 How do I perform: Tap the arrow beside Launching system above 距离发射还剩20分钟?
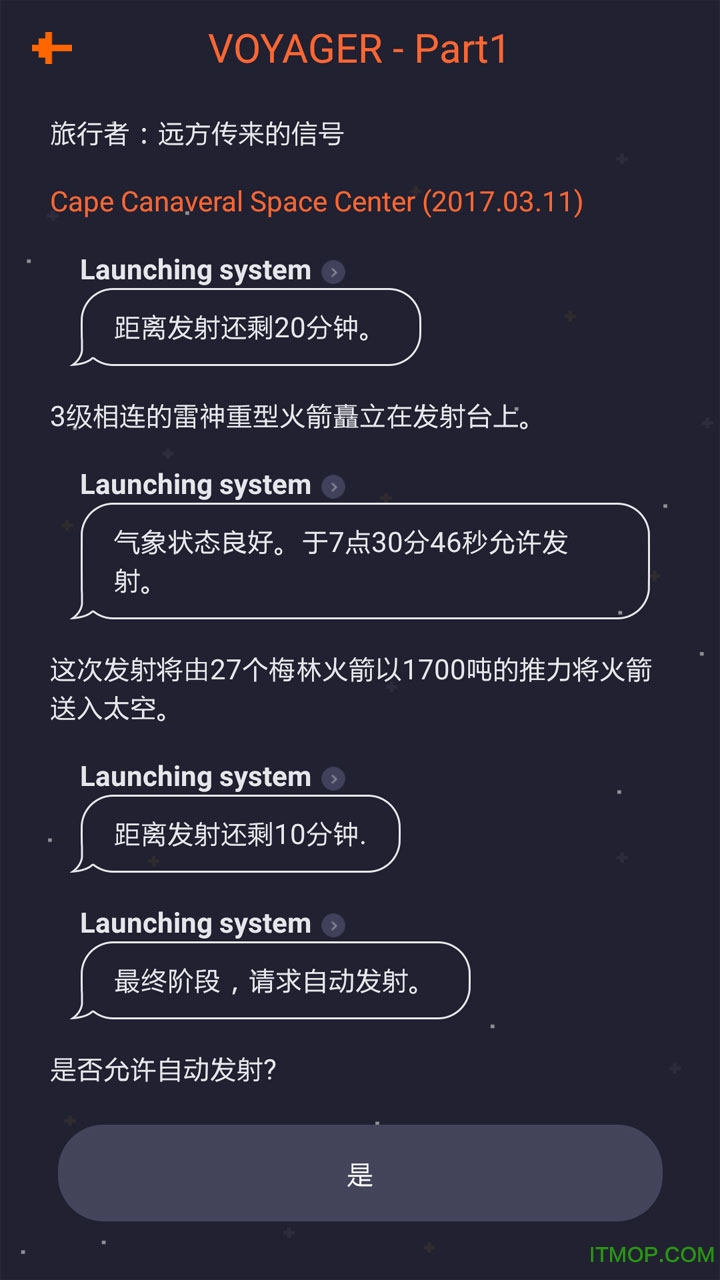tap(334, 271)
